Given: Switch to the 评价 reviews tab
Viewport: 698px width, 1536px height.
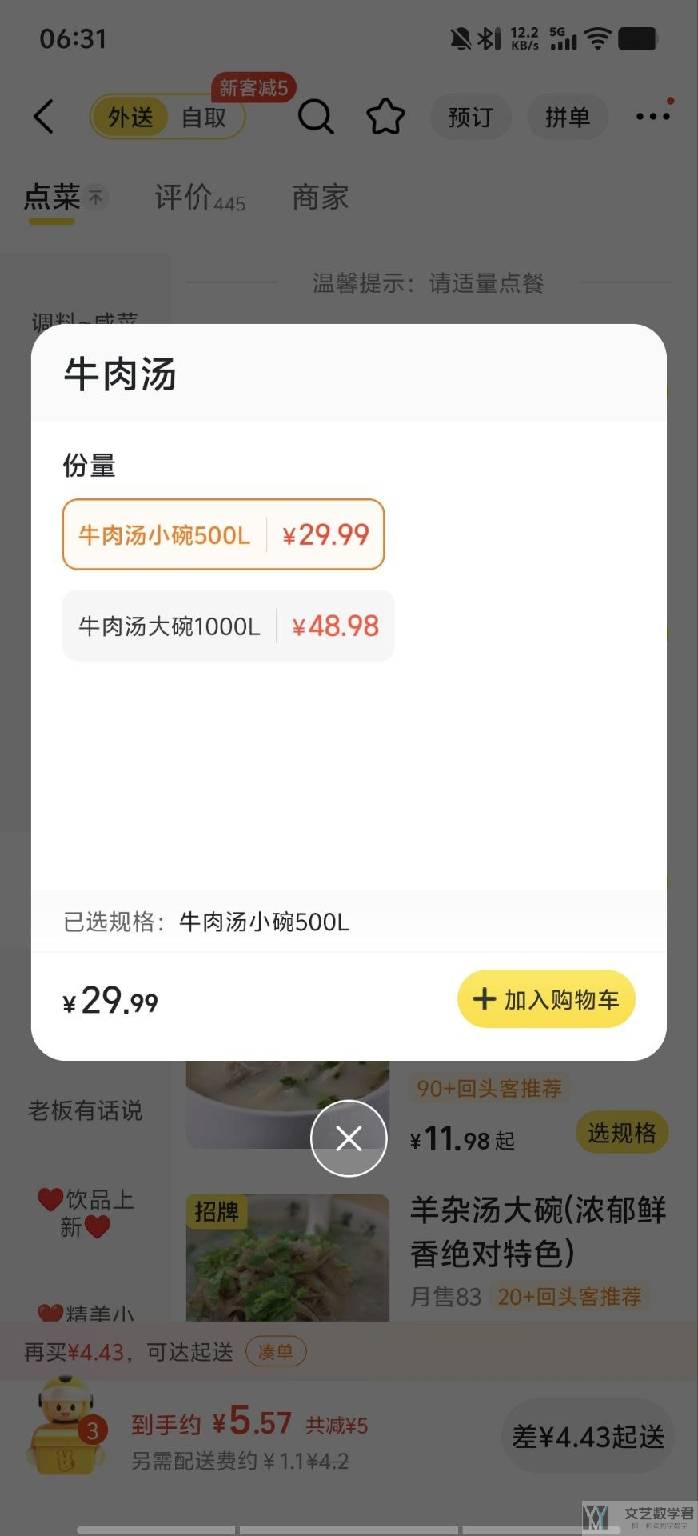Looking at the screenshot, I should tap(199, 198).
